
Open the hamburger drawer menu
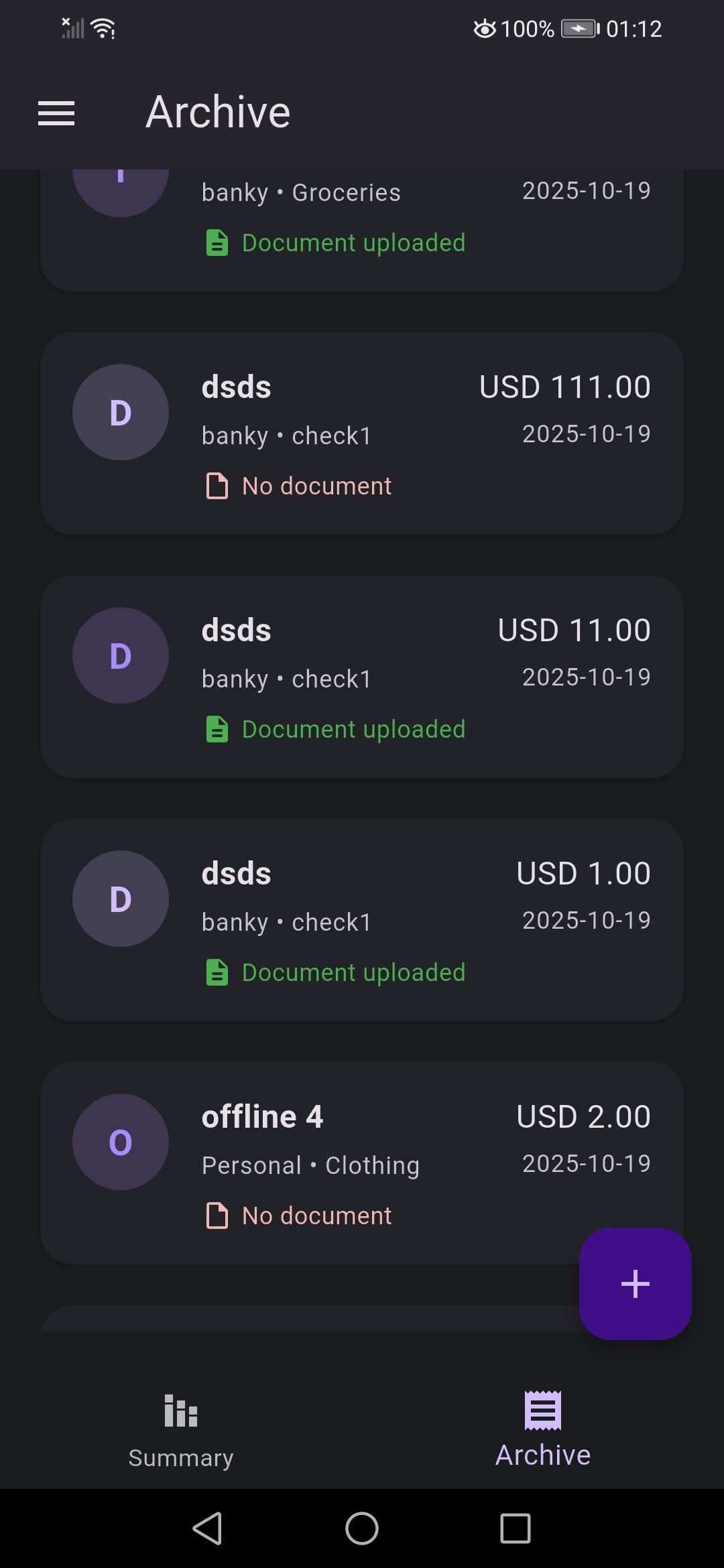[56, 113]
